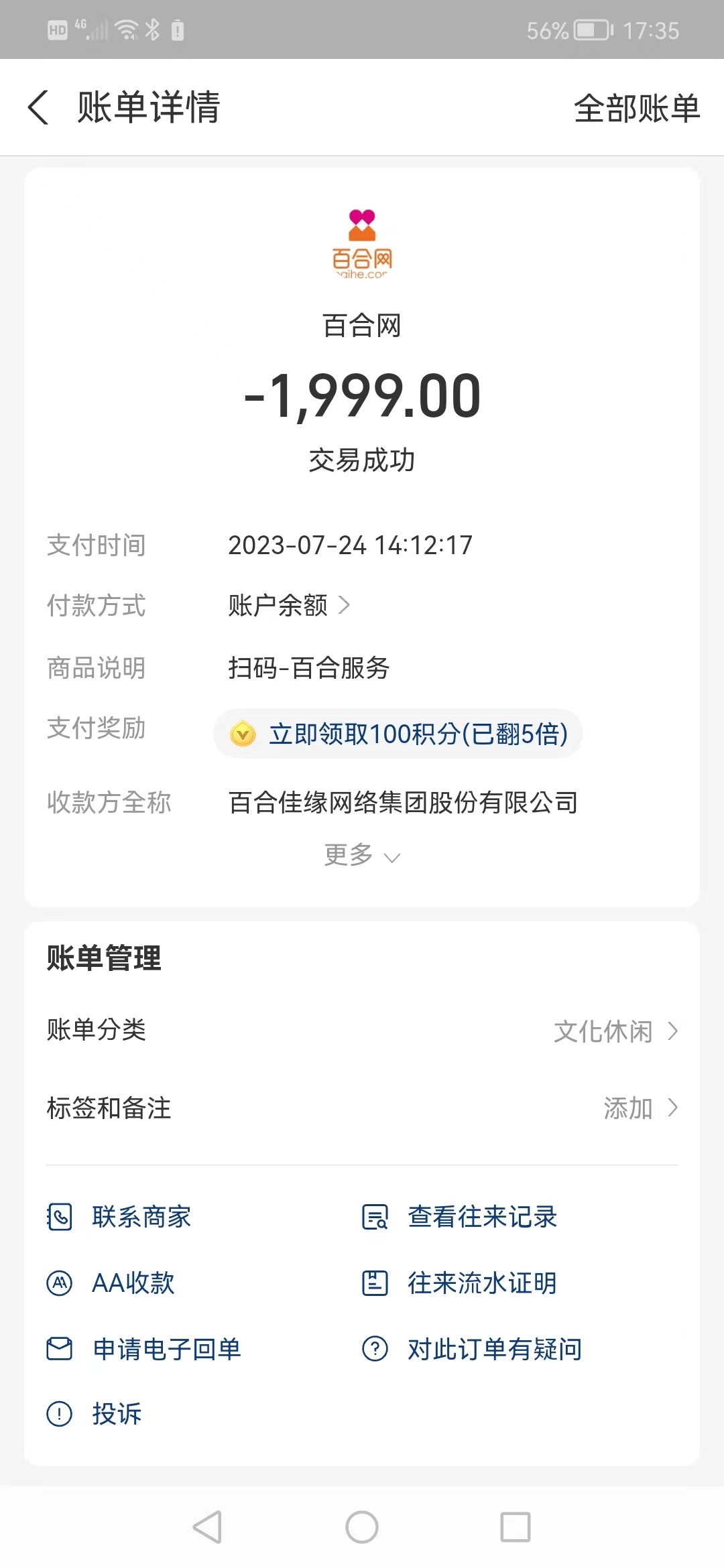Add a tag in 标签和备注
The height and width of the screenshot is (1568, 724).
coord(640,1108)
